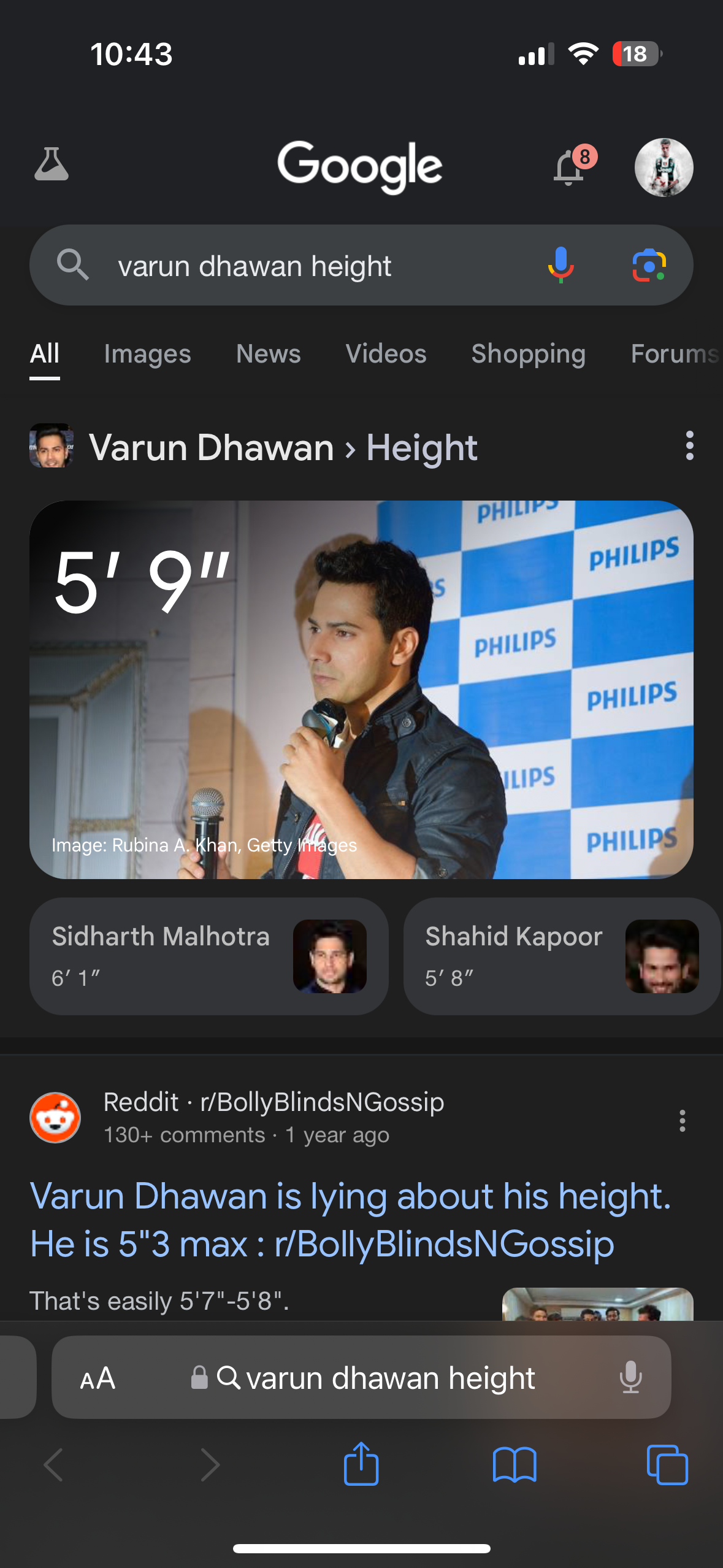Open the Shahid Kapoor height card
The width and height of the screenshot is (723, 1568).
561,956
